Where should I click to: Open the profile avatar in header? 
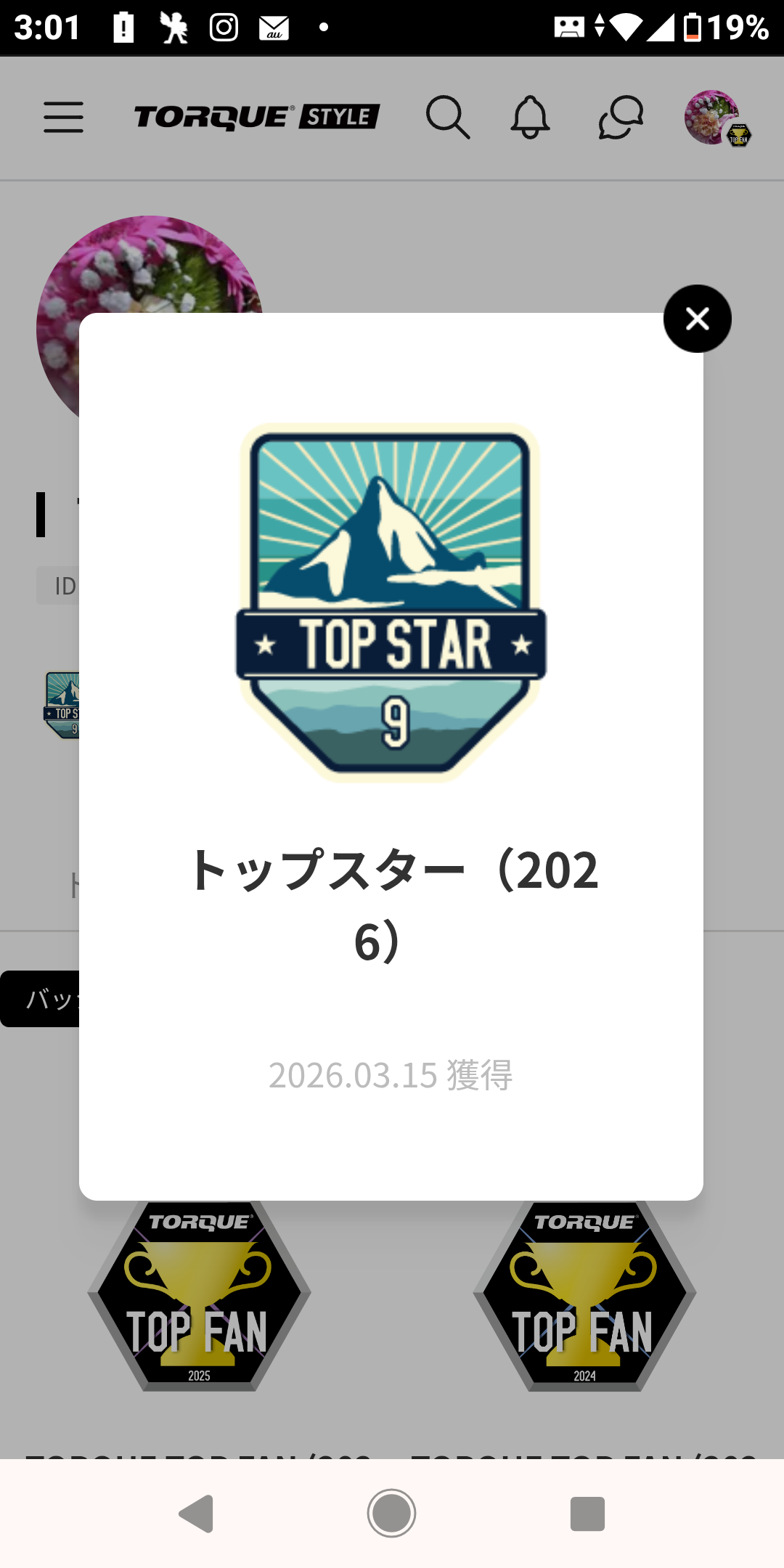pyautogui.click(x=714, y=118)
